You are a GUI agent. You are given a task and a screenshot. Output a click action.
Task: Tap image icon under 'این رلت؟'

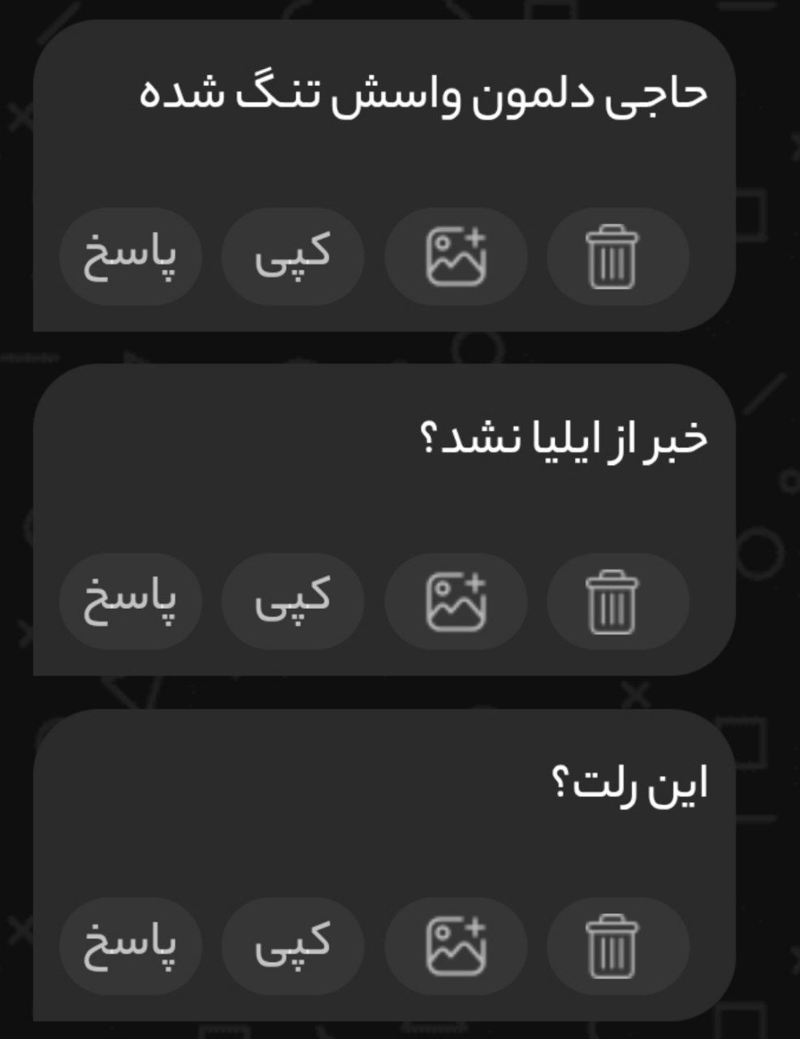pyautogui.click(x=455, y=946)
